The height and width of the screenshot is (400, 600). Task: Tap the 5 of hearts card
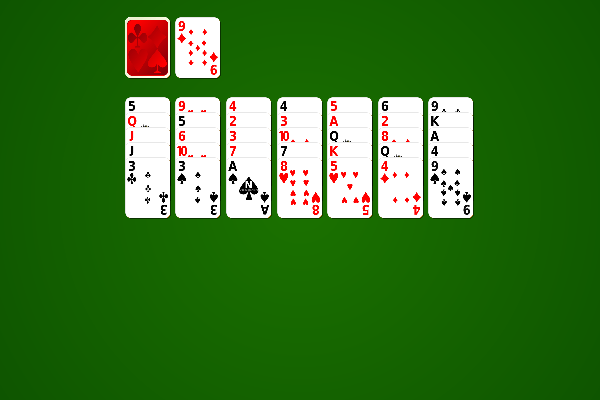349,188
